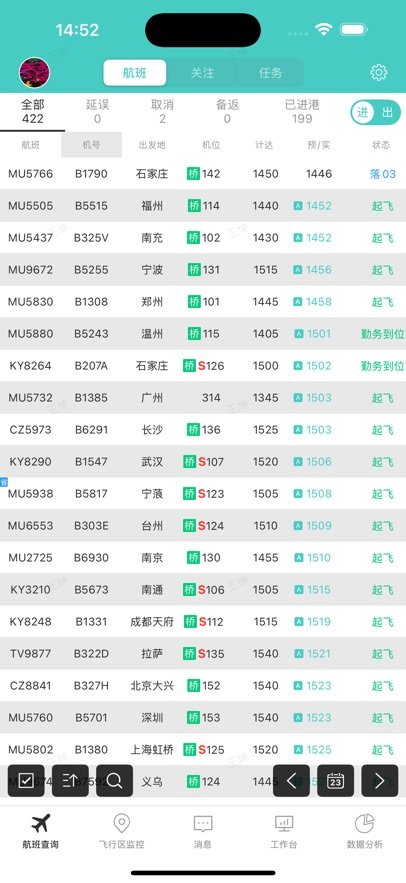Select the 已进港 filter tab

tap(302, 112)
